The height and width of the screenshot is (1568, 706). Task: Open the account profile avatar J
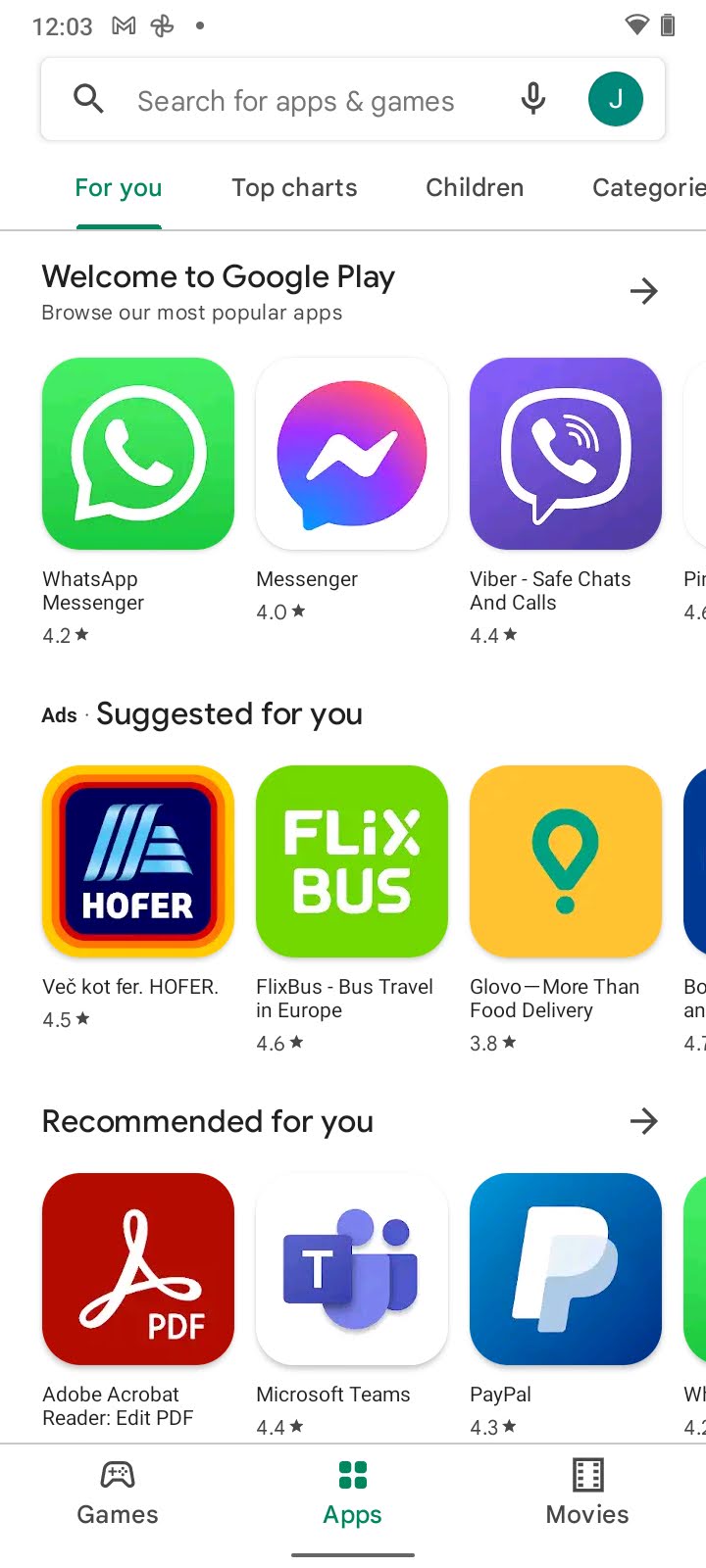(615, 99)
